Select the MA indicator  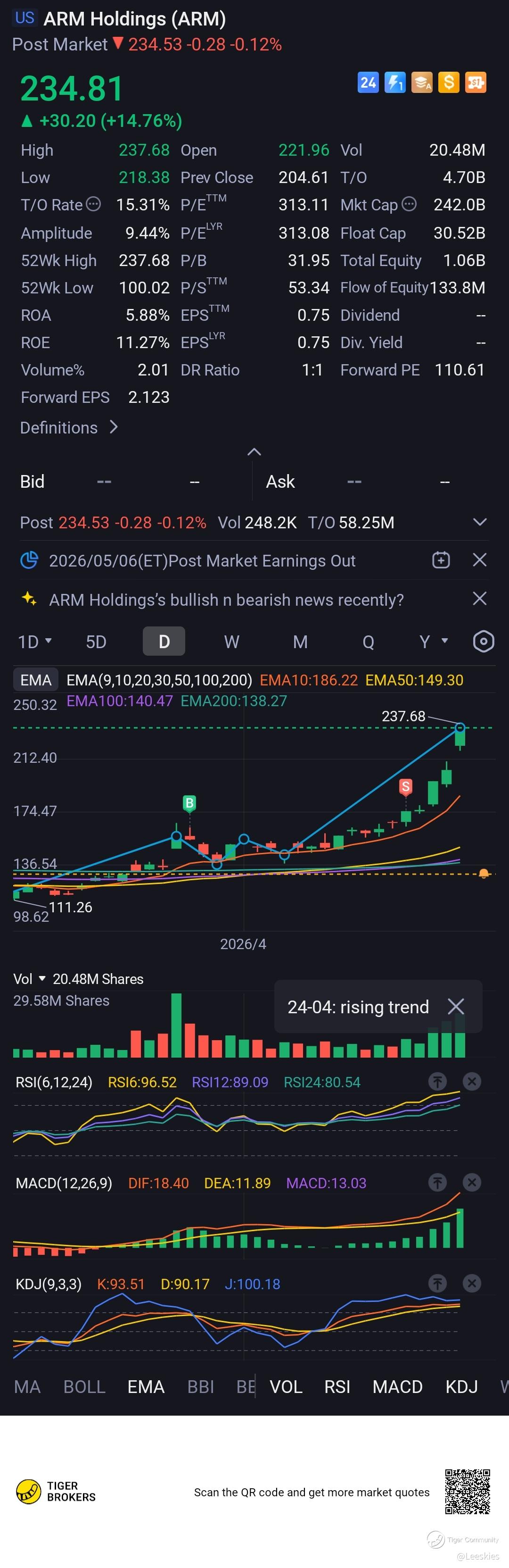(x=27, y=1386)
